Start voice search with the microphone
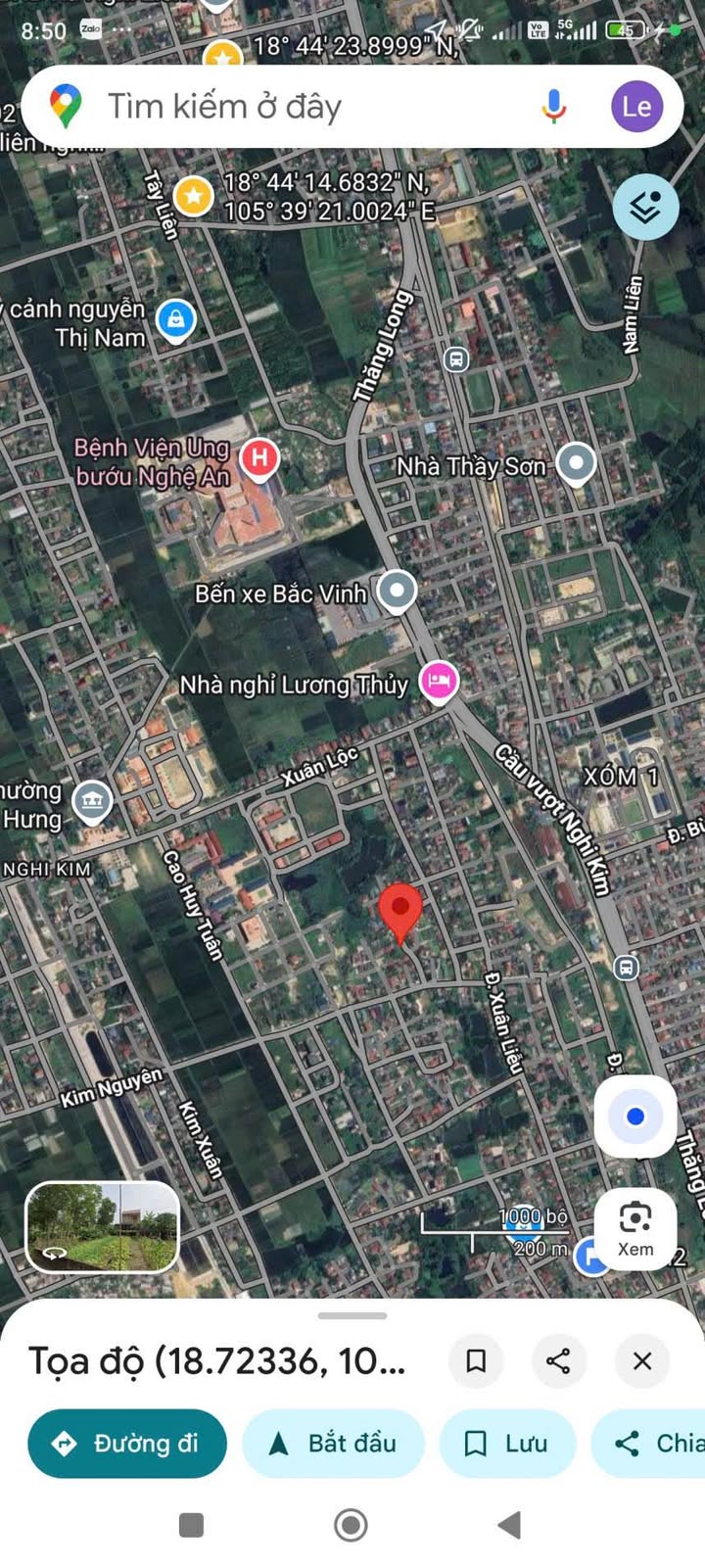The height and width of the screenshot is (1568, 705). point(554,106)
